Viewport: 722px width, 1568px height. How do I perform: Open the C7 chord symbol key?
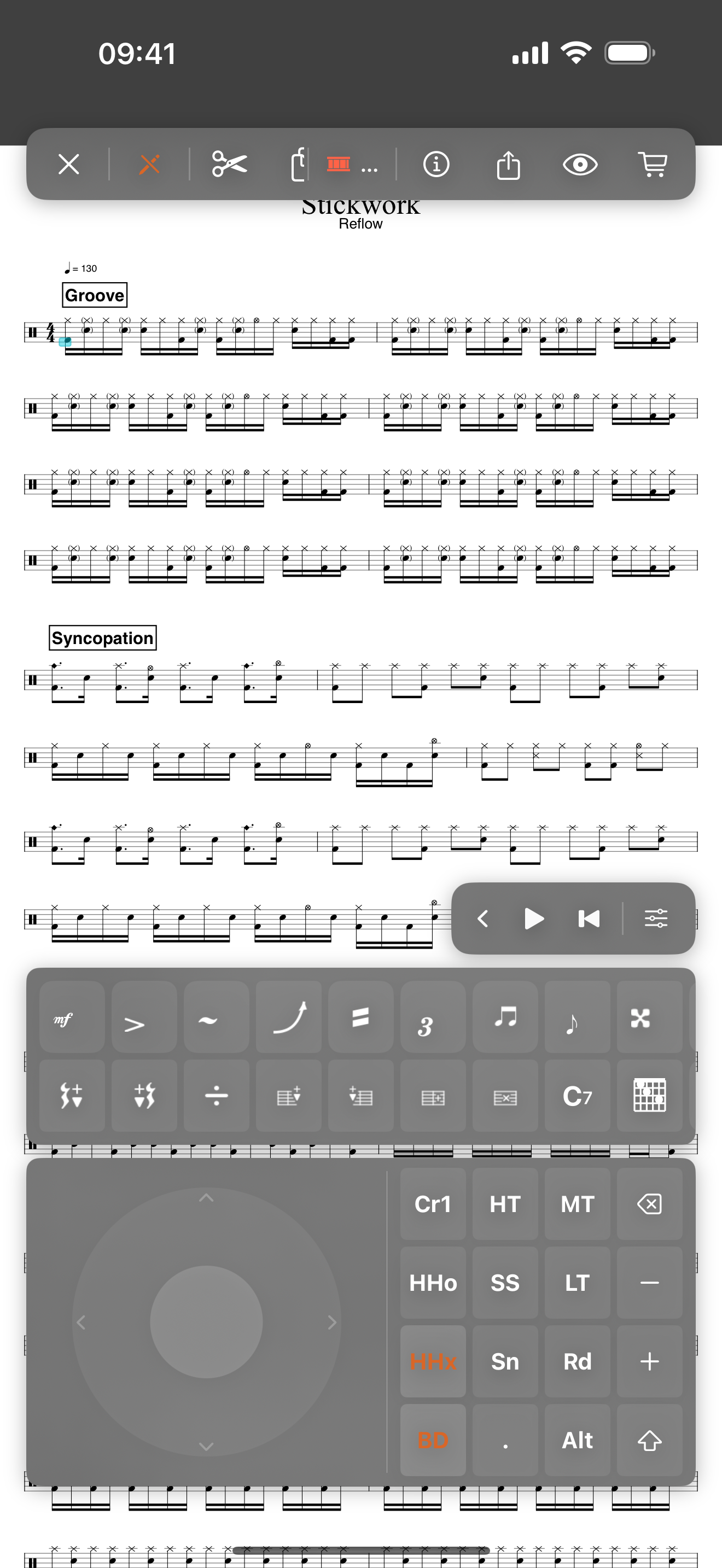[x=577, y=1096]
